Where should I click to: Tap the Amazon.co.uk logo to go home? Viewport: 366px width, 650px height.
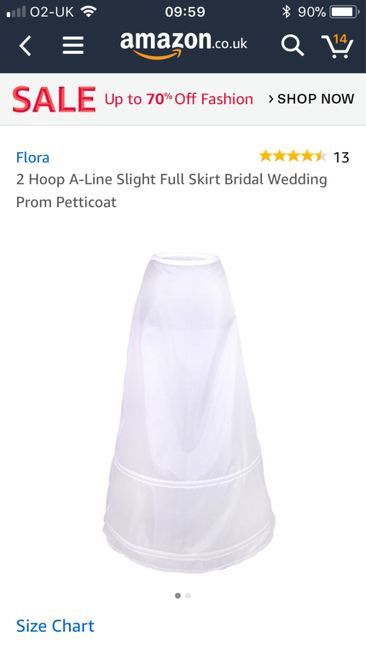184,46
